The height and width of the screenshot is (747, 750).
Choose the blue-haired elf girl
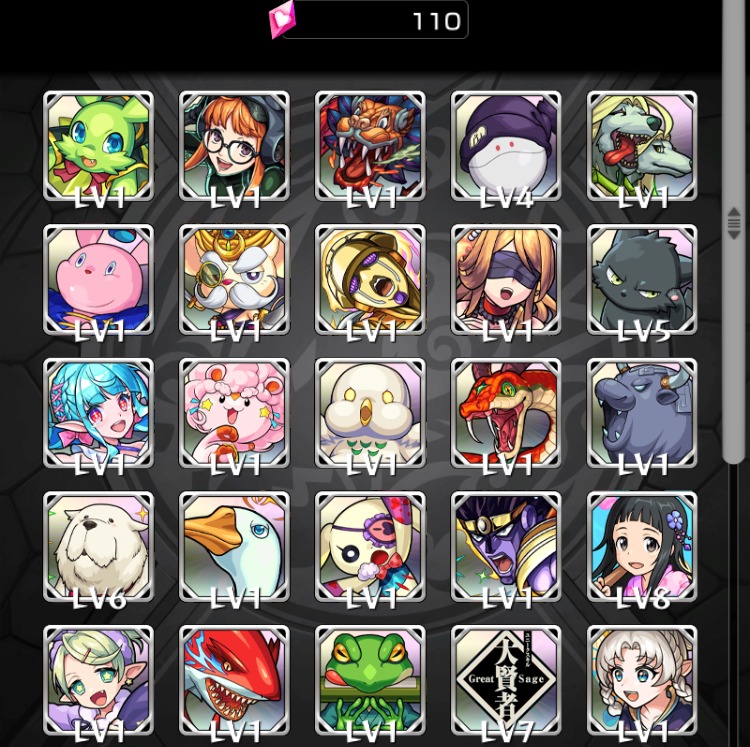98,413
